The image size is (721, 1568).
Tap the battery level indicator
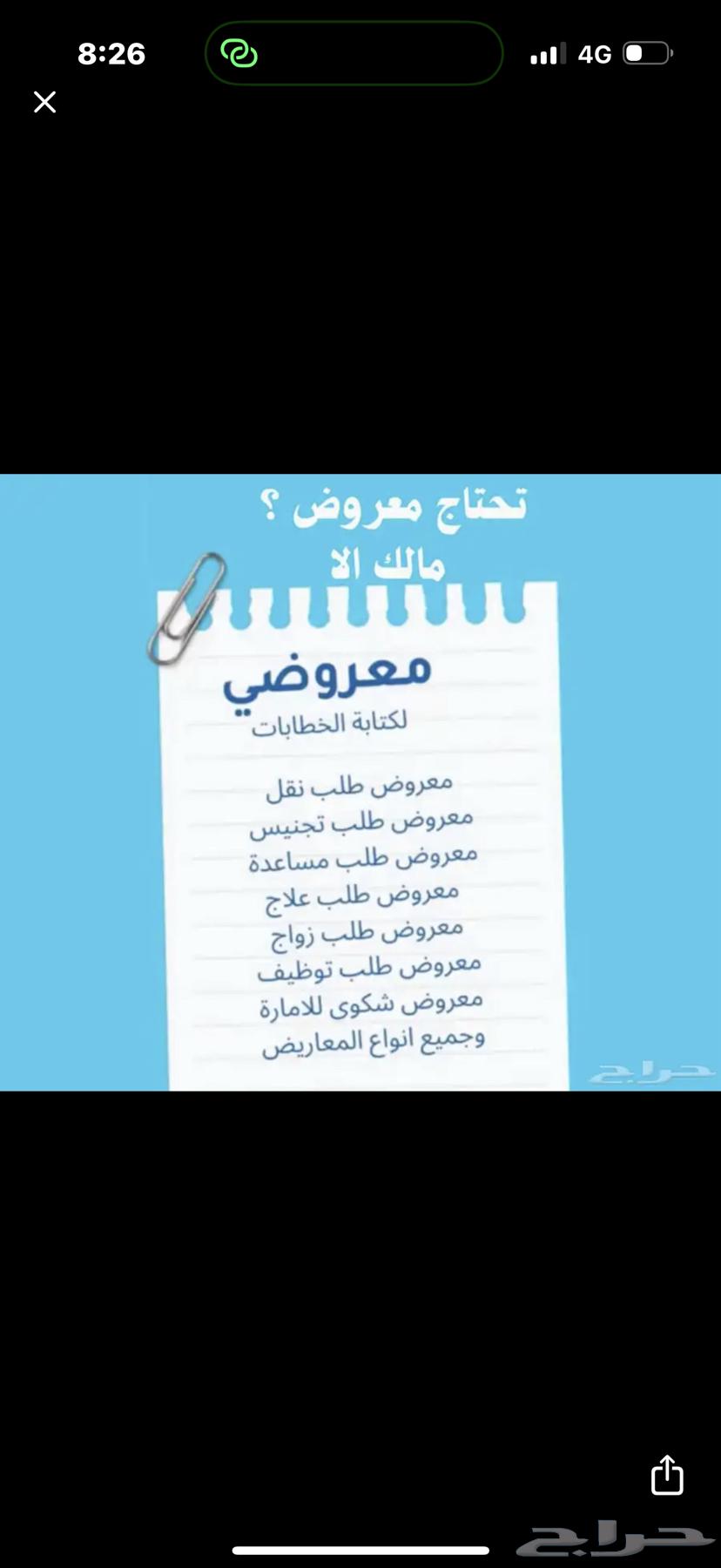tap(648, 52)
